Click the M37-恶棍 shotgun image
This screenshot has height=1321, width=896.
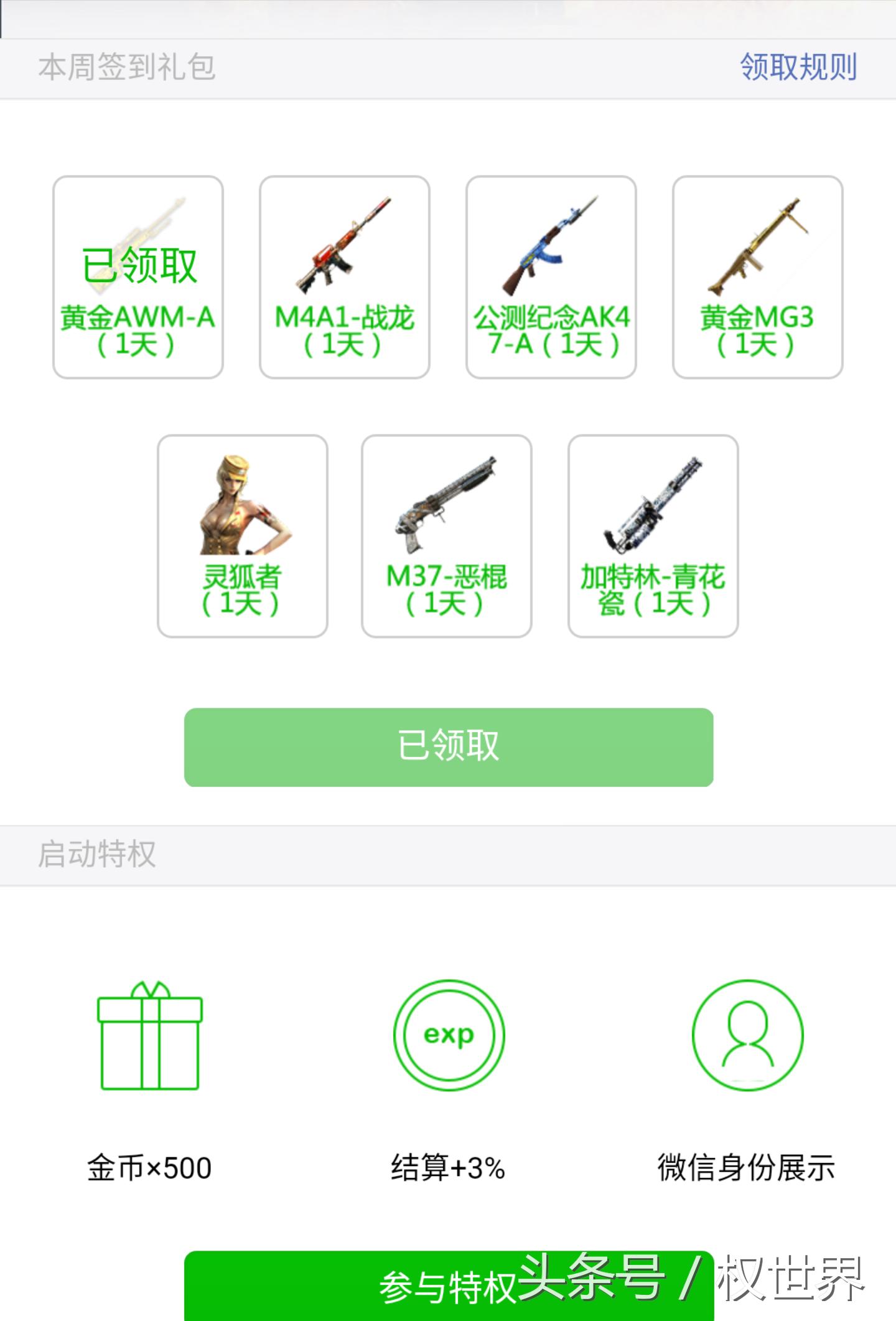(x=447, y=504)
